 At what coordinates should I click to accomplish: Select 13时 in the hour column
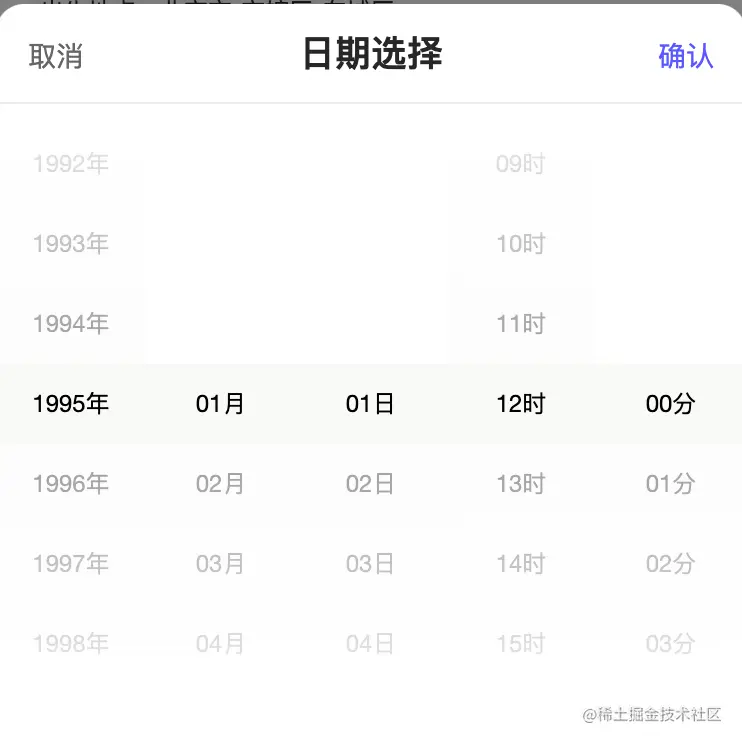pos(519,483)
